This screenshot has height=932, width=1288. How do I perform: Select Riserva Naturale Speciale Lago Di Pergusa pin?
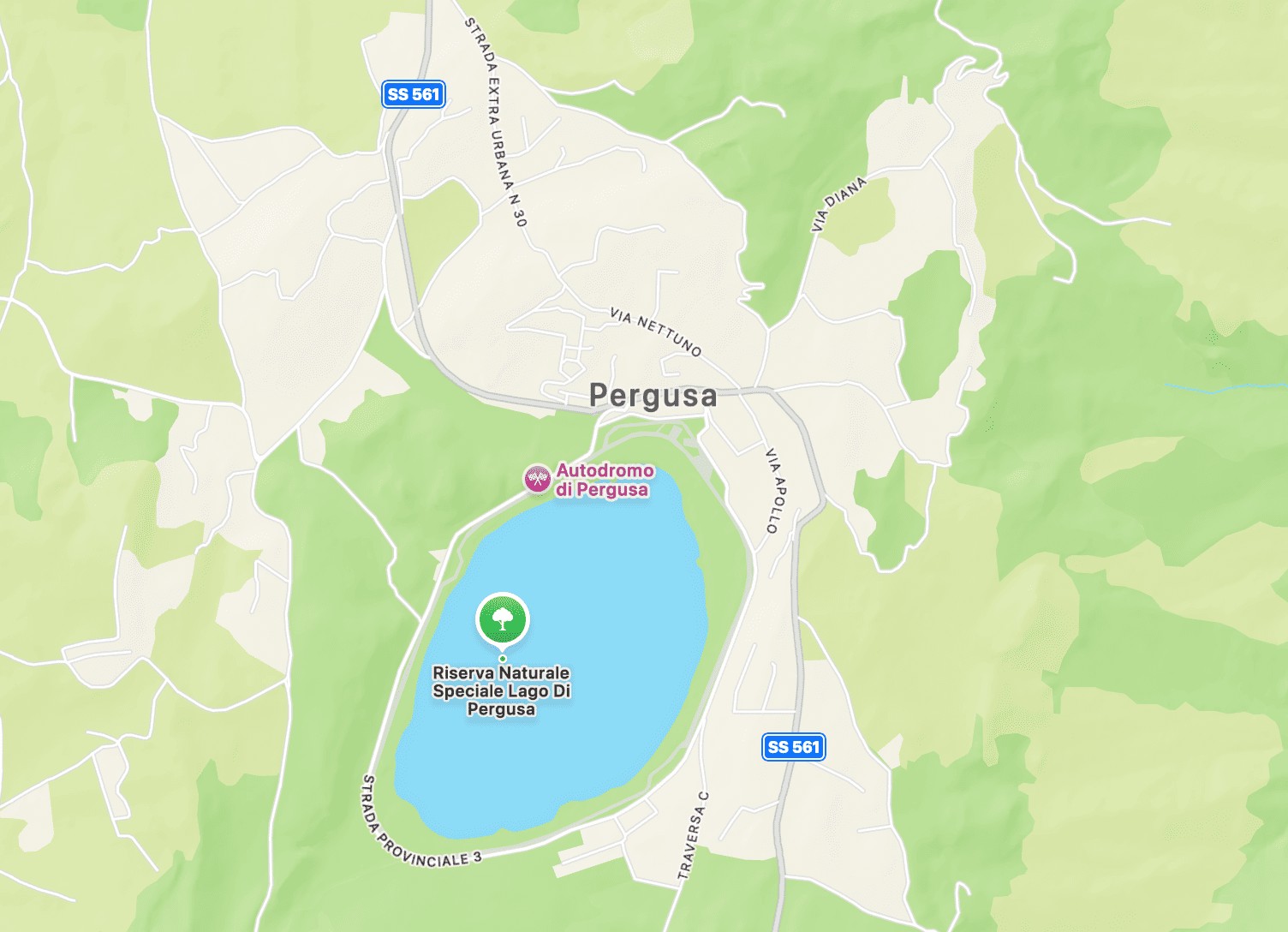click(503, 619)
